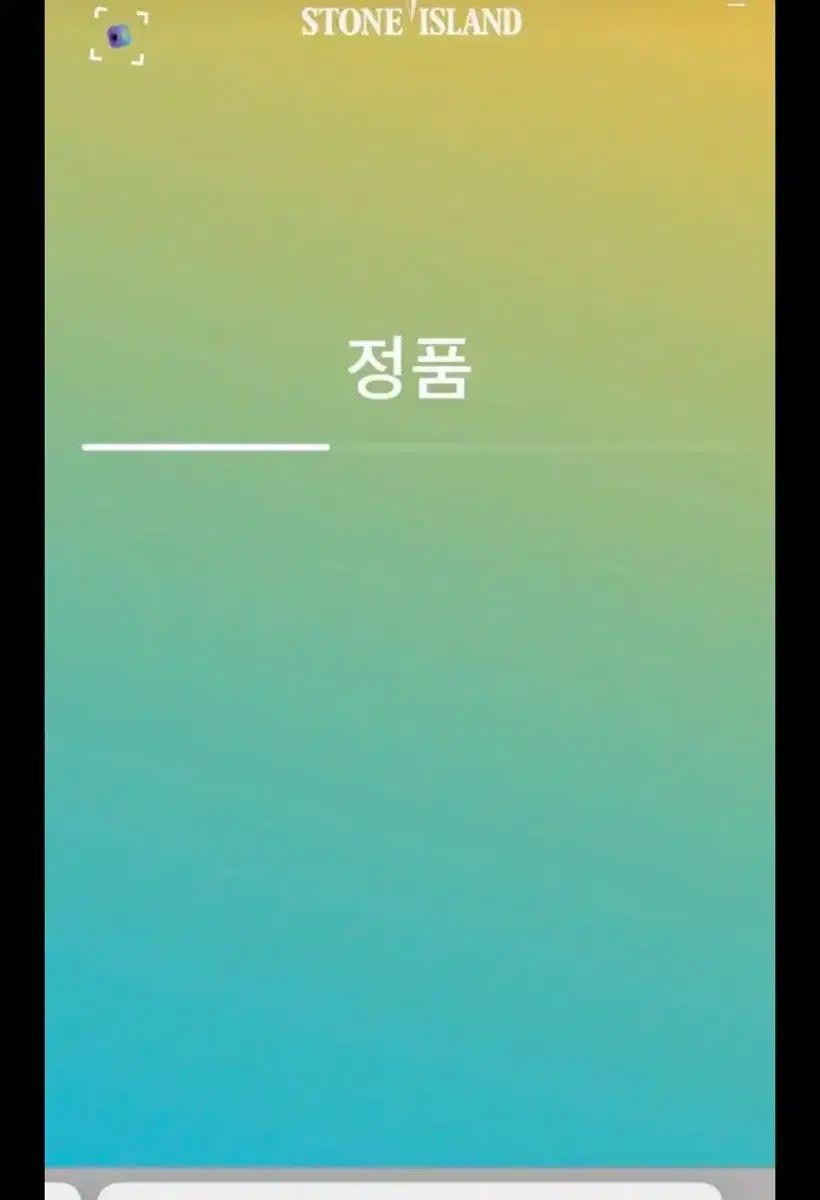This screenshot has height=1200, width=820.
Task: Open the code scanner icon
Action: [x=118, y=37]
